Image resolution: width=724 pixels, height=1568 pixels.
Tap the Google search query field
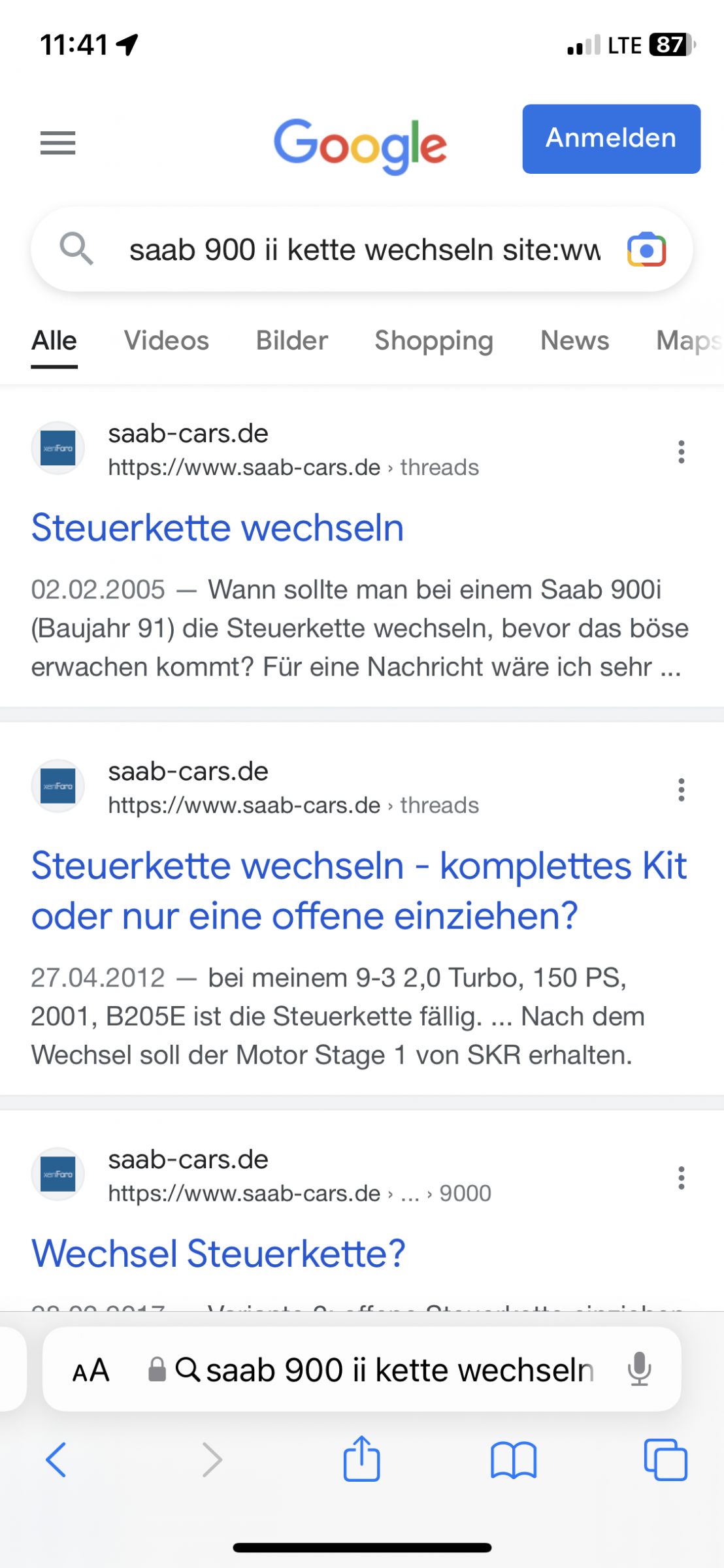click(x=365, y=250)
